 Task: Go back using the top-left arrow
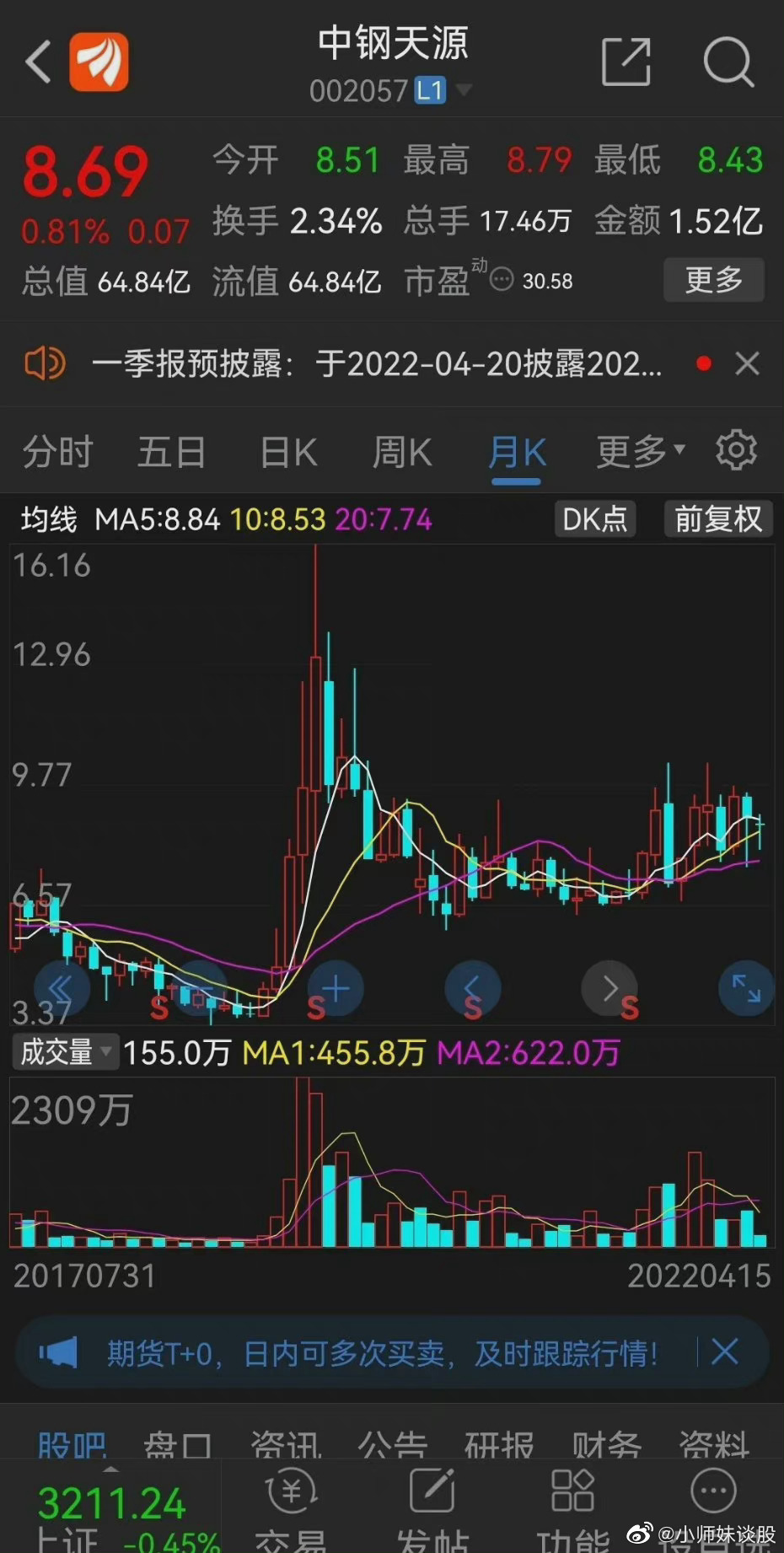(x=39, y=62)
